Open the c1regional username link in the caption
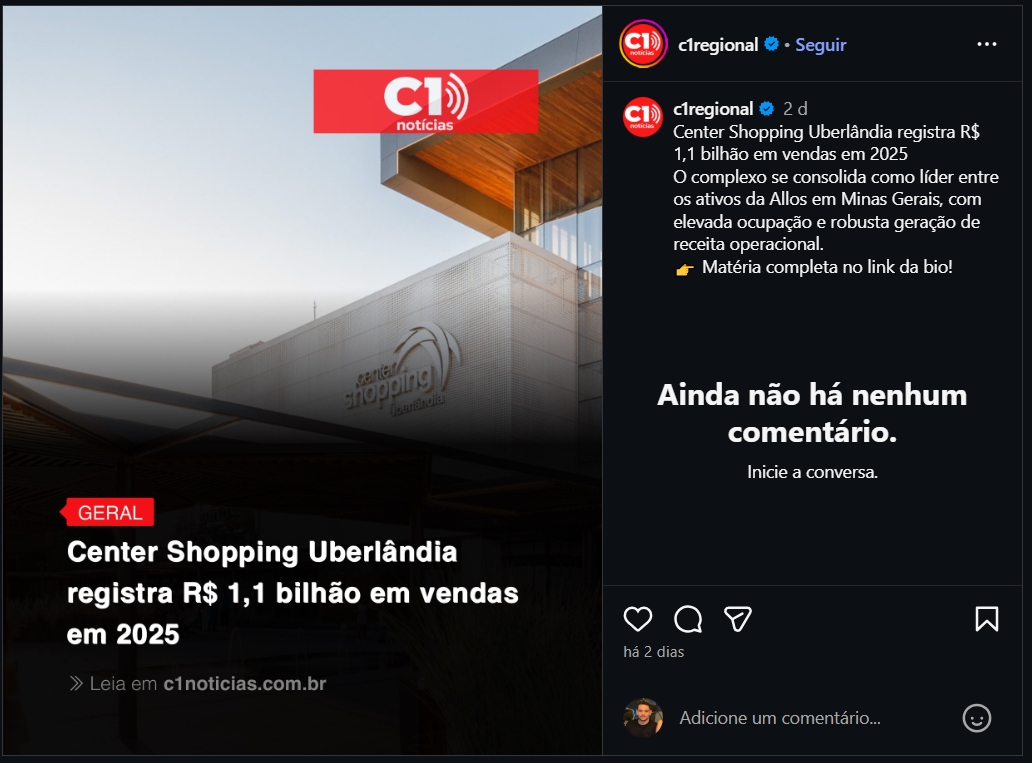The height and width of the screenshot is (763, 1032). (x=713, y=109)
